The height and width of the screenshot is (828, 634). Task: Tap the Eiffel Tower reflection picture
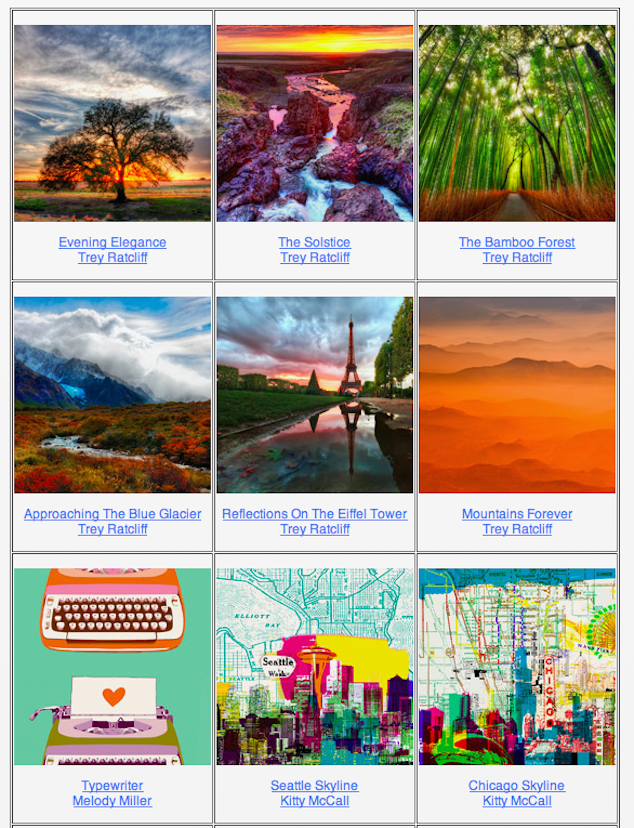[x=314, y=395]
